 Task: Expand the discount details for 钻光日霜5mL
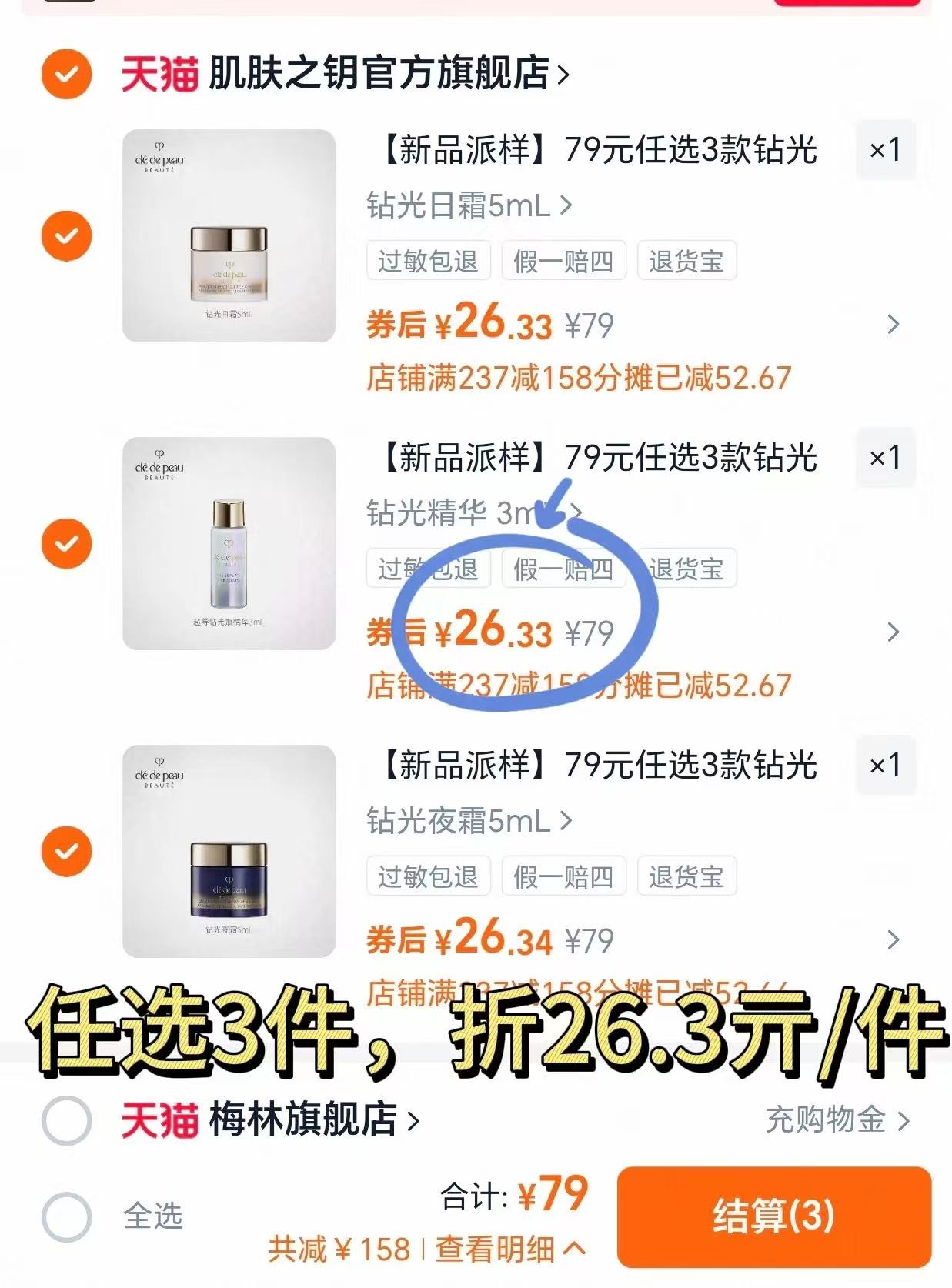coord(893,325)
